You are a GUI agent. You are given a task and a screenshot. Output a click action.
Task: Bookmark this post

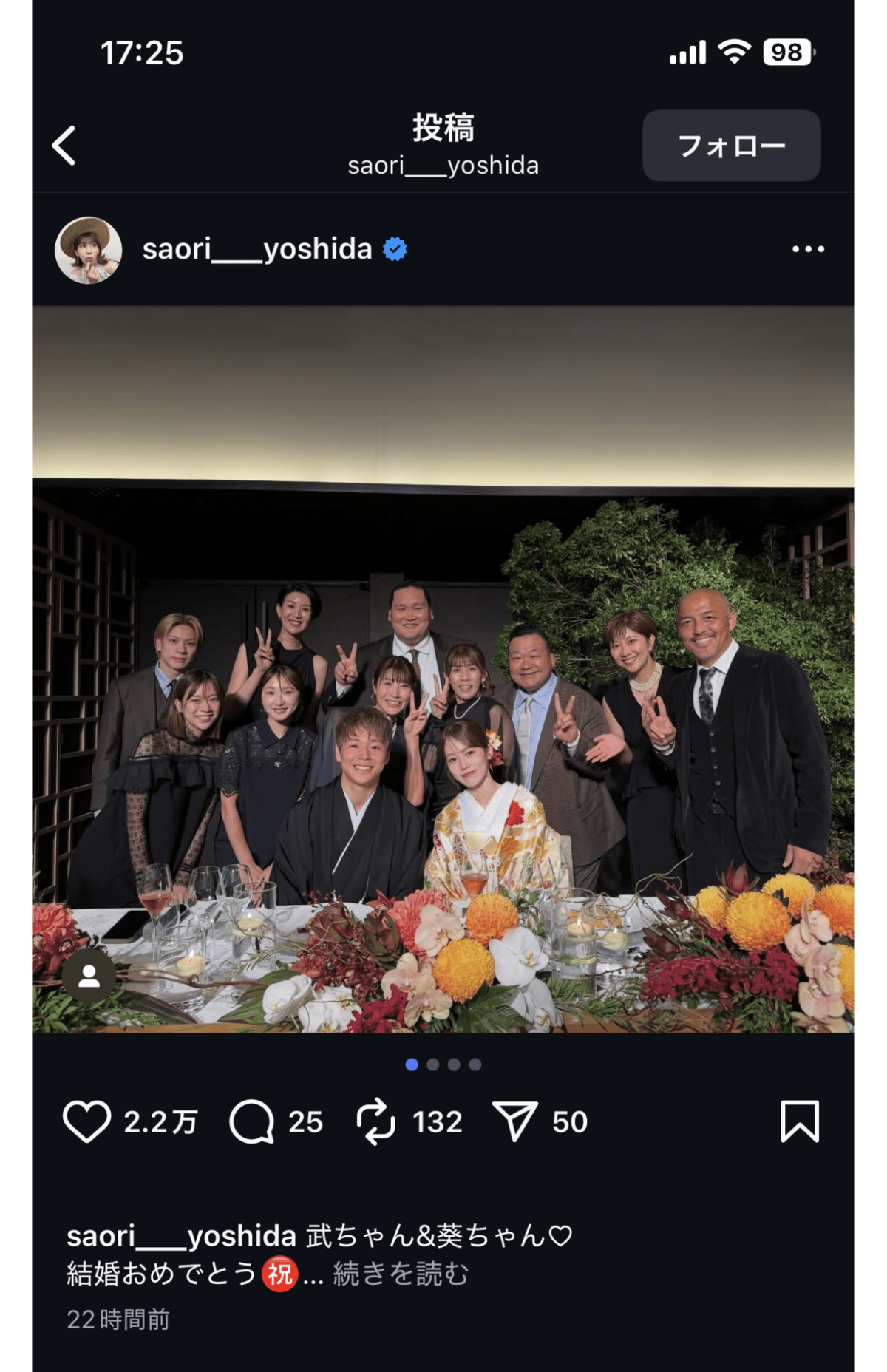point(800,1121)
